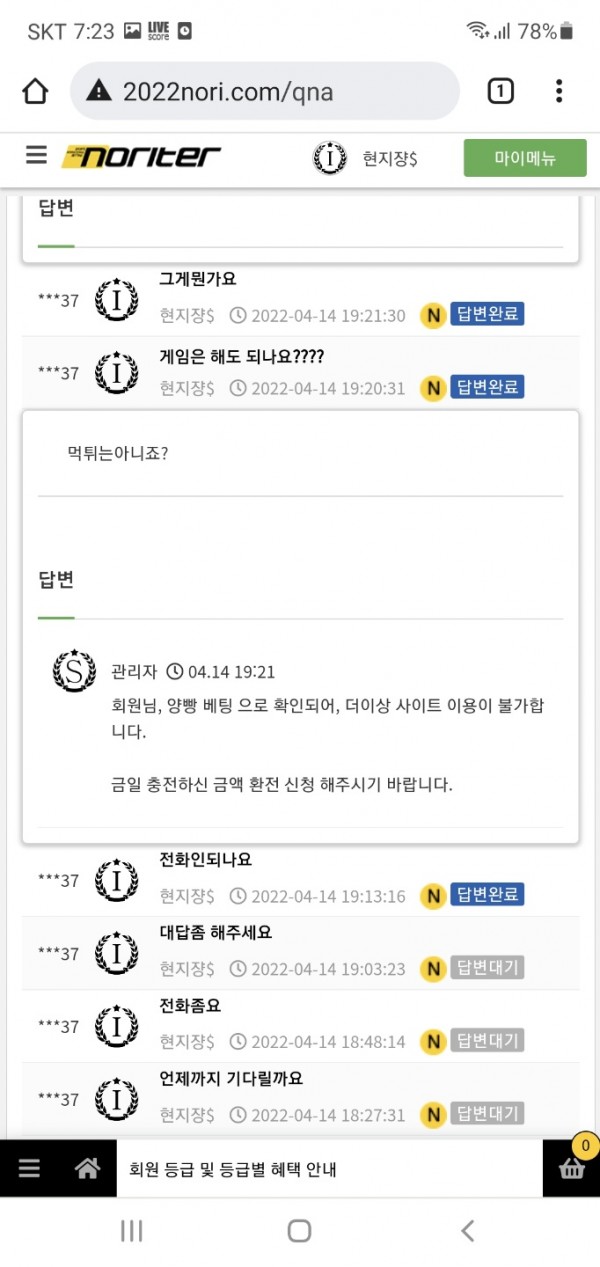This screenshot has width=600, height=1267.
Task: Open the notice 회원 등급 및 등급별 혜택 안내
Action: coord(232,1168)
